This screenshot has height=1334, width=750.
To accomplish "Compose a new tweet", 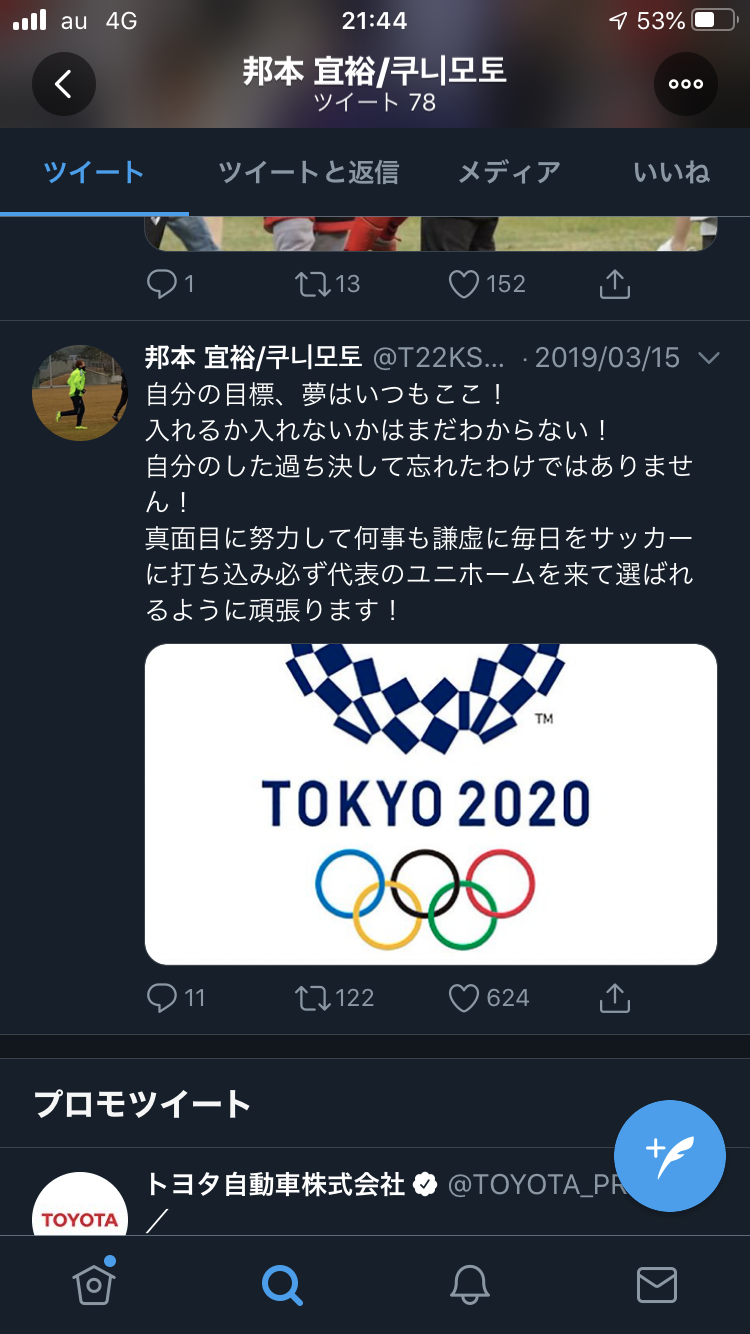I will pyautogui.click(x=669, y=1156).
